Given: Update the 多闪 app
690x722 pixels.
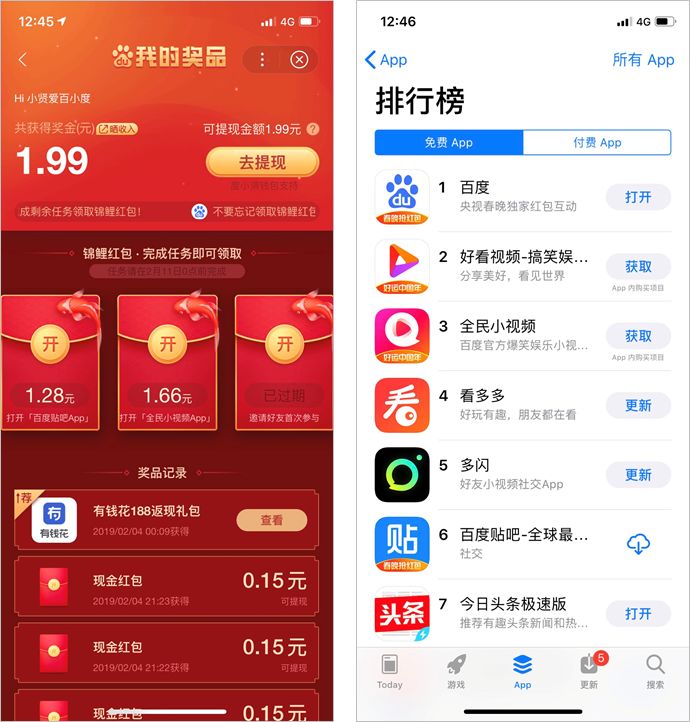Looking at the screenshot, I should point(638,475).
